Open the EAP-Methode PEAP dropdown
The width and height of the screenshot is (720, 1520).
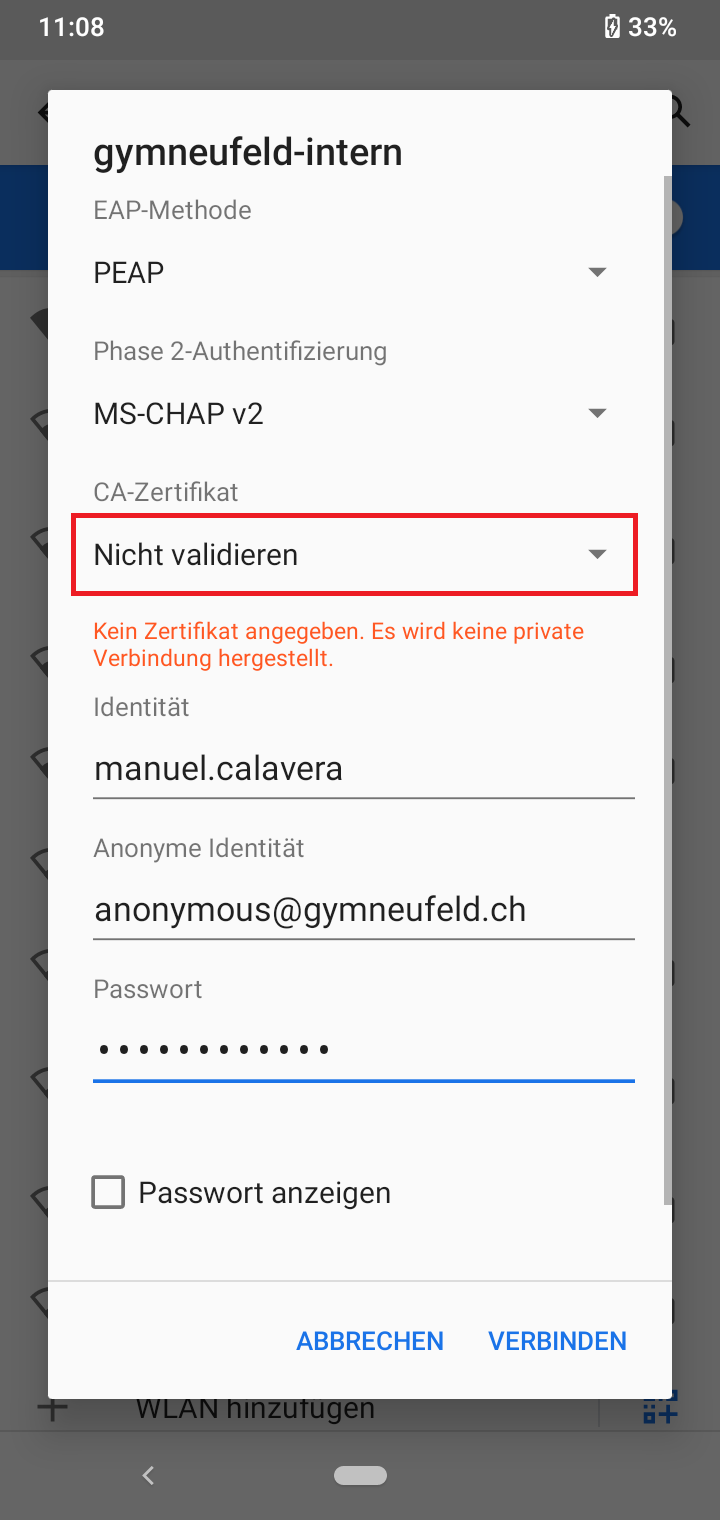click(352, 273)
